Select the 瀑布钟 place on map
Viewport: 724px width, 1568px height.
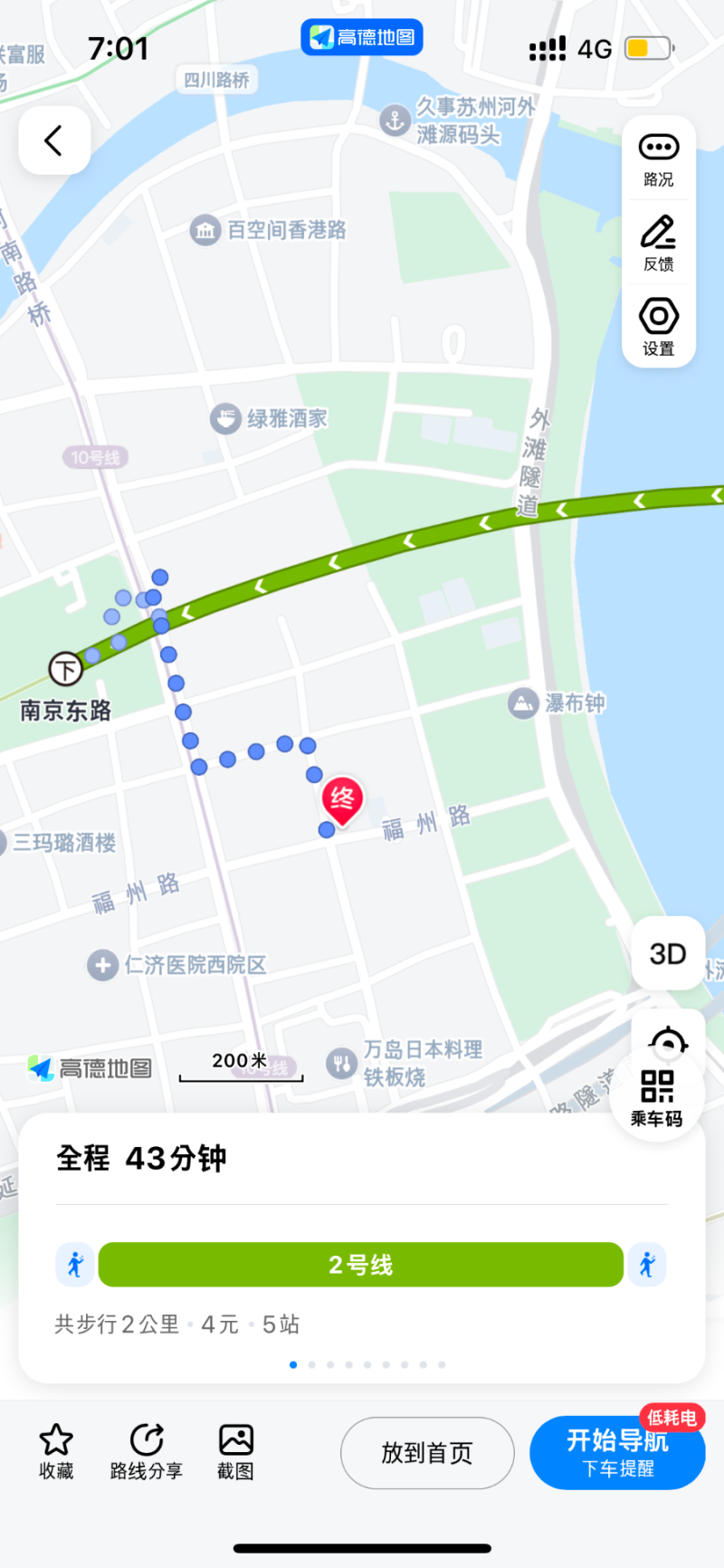point(523,703)
